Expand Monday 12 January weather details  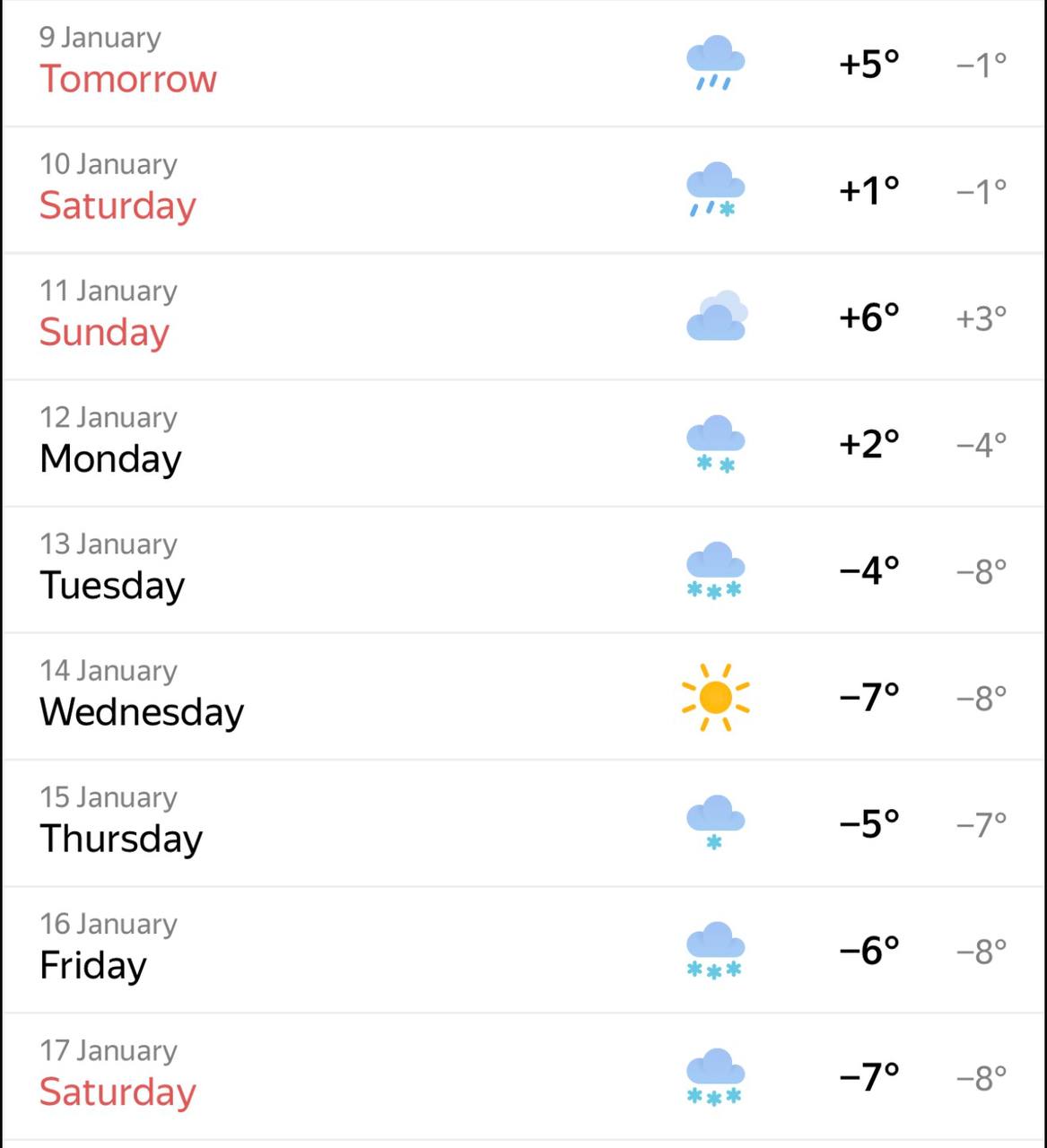tap(523, 442)
